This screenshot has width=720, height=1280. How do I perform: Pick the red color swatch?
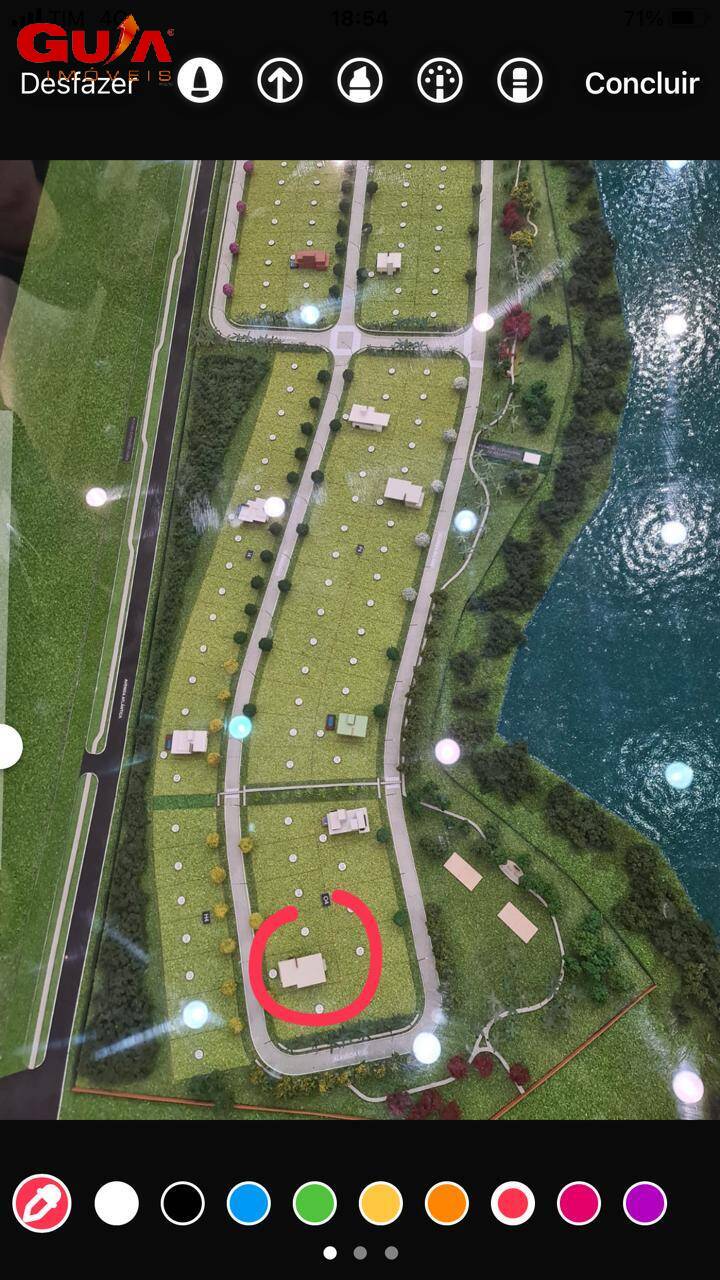(x=513, y=1203)
